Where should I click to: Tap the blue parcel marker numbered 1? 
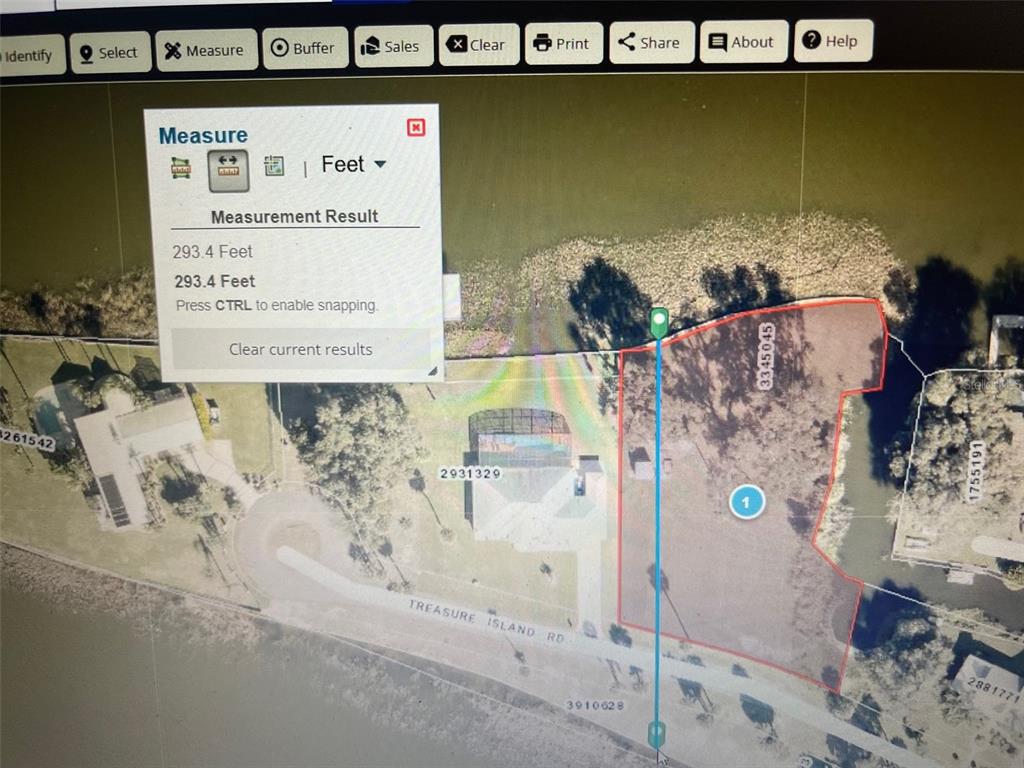click(x=746, y=501)
